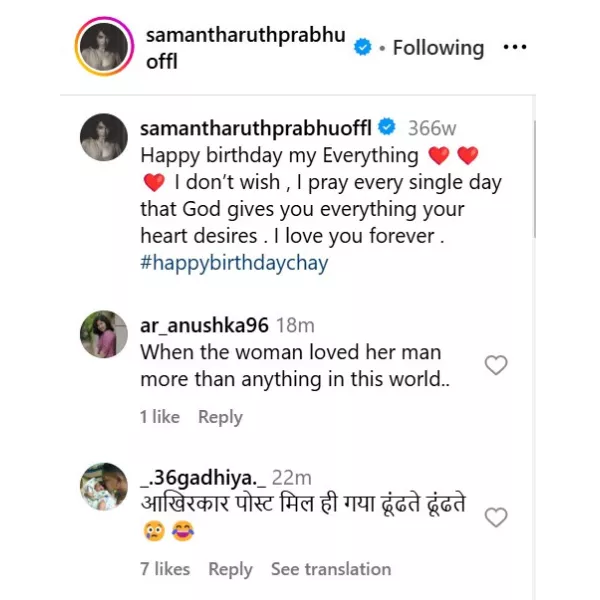Tap the Following button
Viewport: 600px width, 600px height.
pos(437,47)
